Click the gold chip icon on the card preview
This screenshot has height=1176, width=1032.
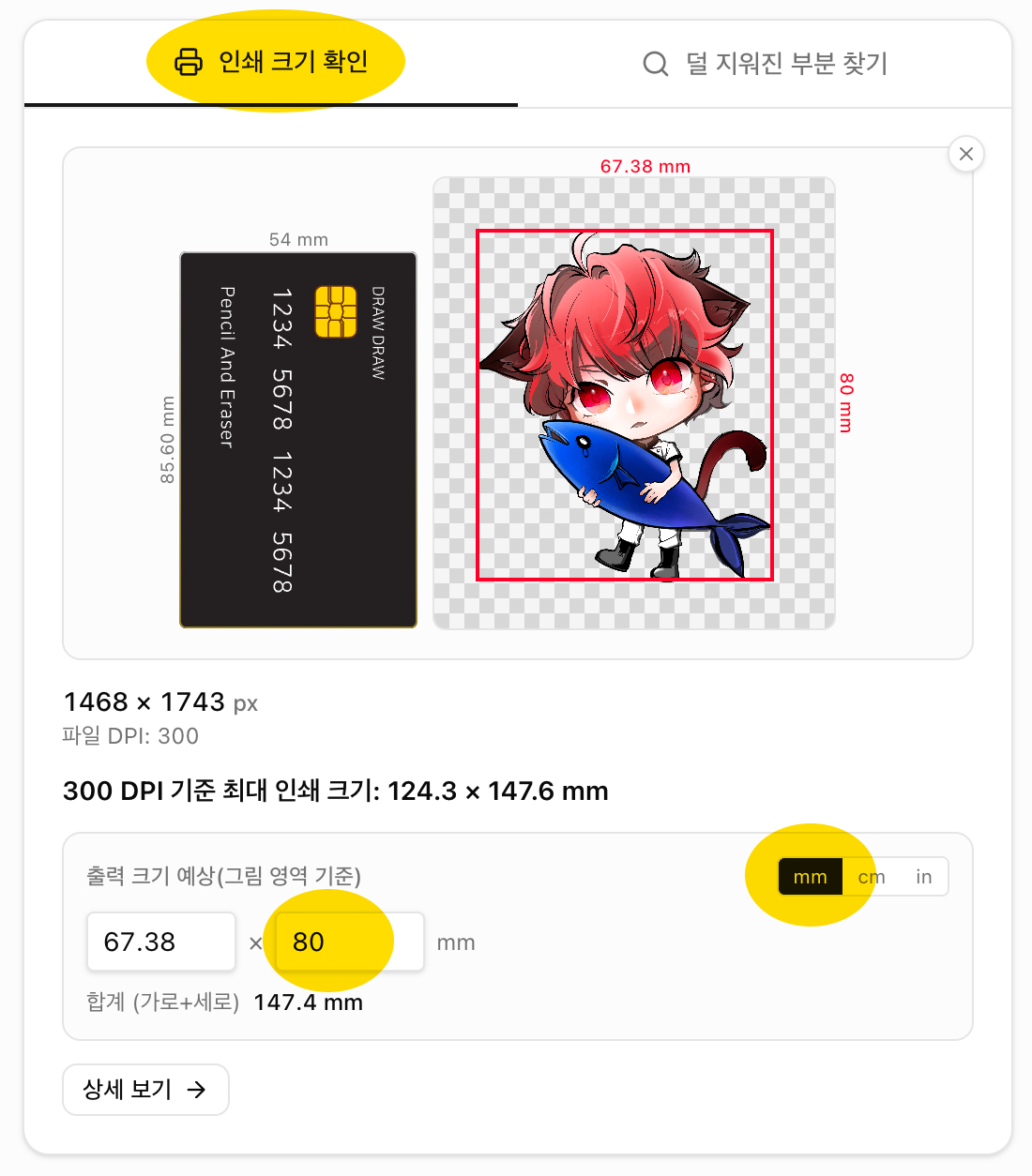(336, 311)
